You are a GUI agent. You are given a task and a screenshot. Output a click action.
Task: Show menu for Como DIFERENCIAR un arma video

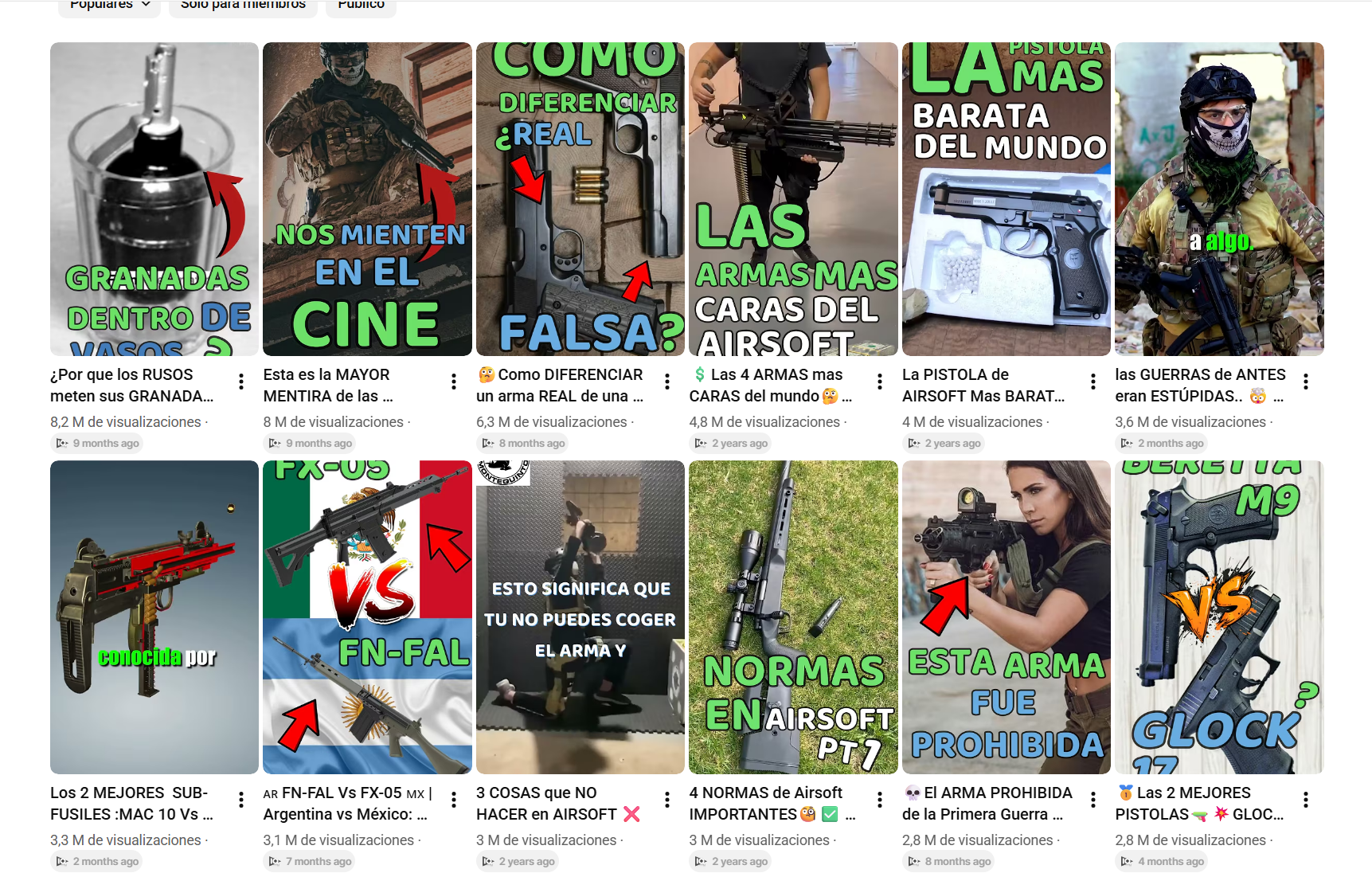tap(667, 382)
